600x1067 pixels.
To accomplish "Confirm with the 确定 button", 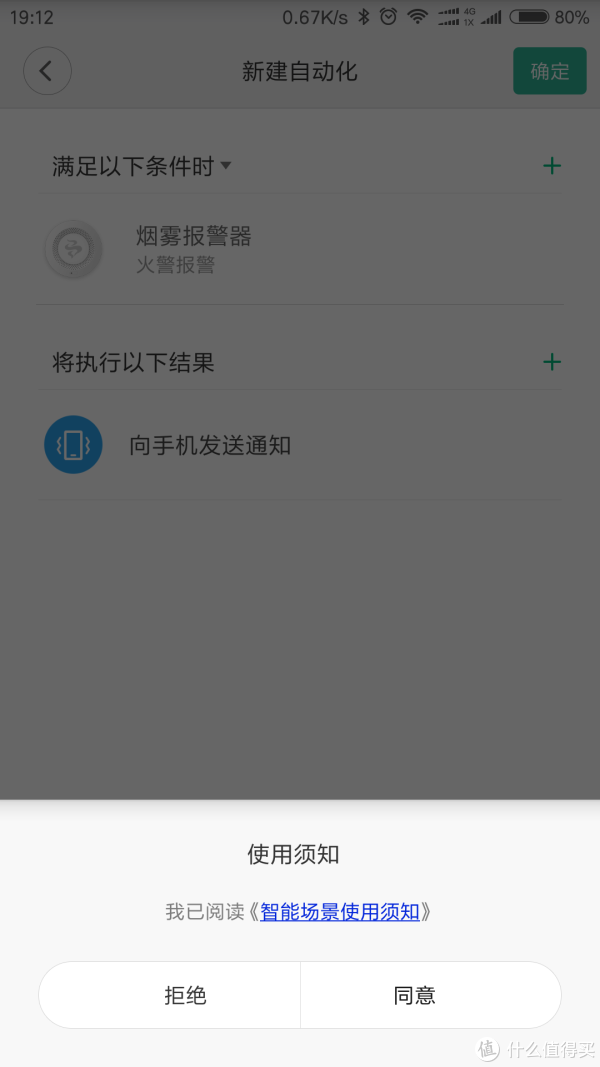I will pos(550,71).
